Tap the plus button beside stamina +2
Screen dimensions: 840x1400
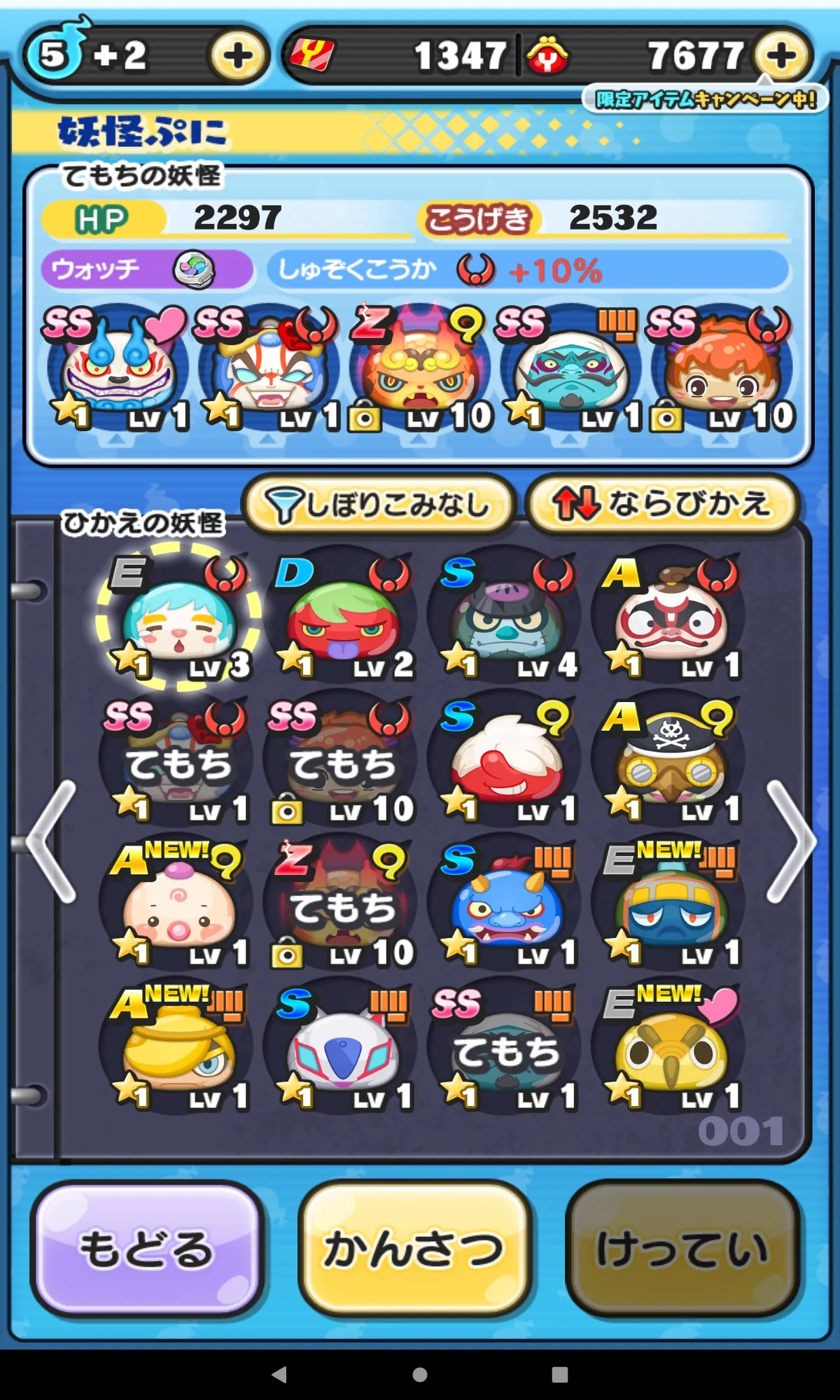238,56
